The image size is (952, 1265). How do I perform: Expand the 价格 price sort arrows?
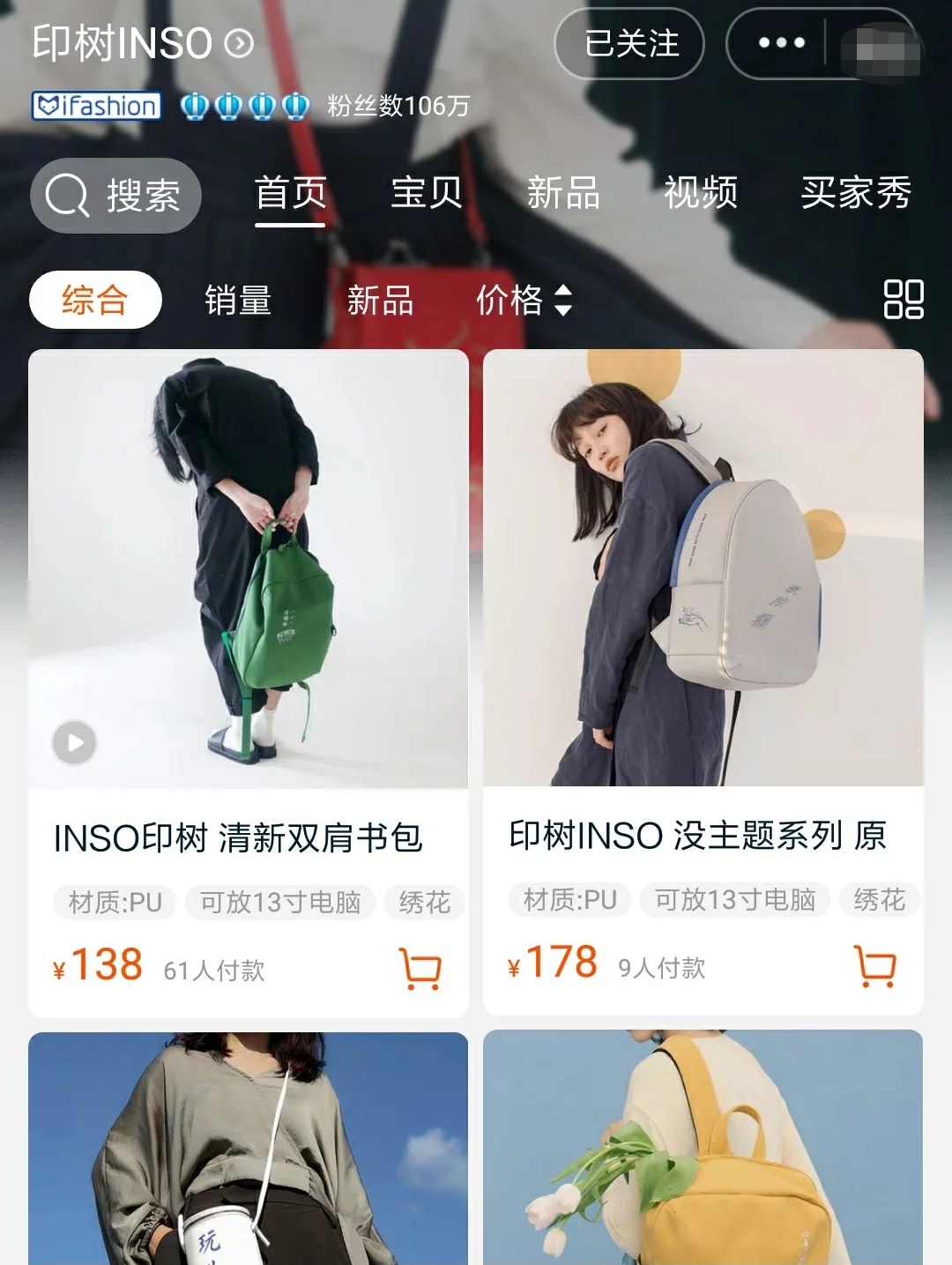tap(563, 301)
